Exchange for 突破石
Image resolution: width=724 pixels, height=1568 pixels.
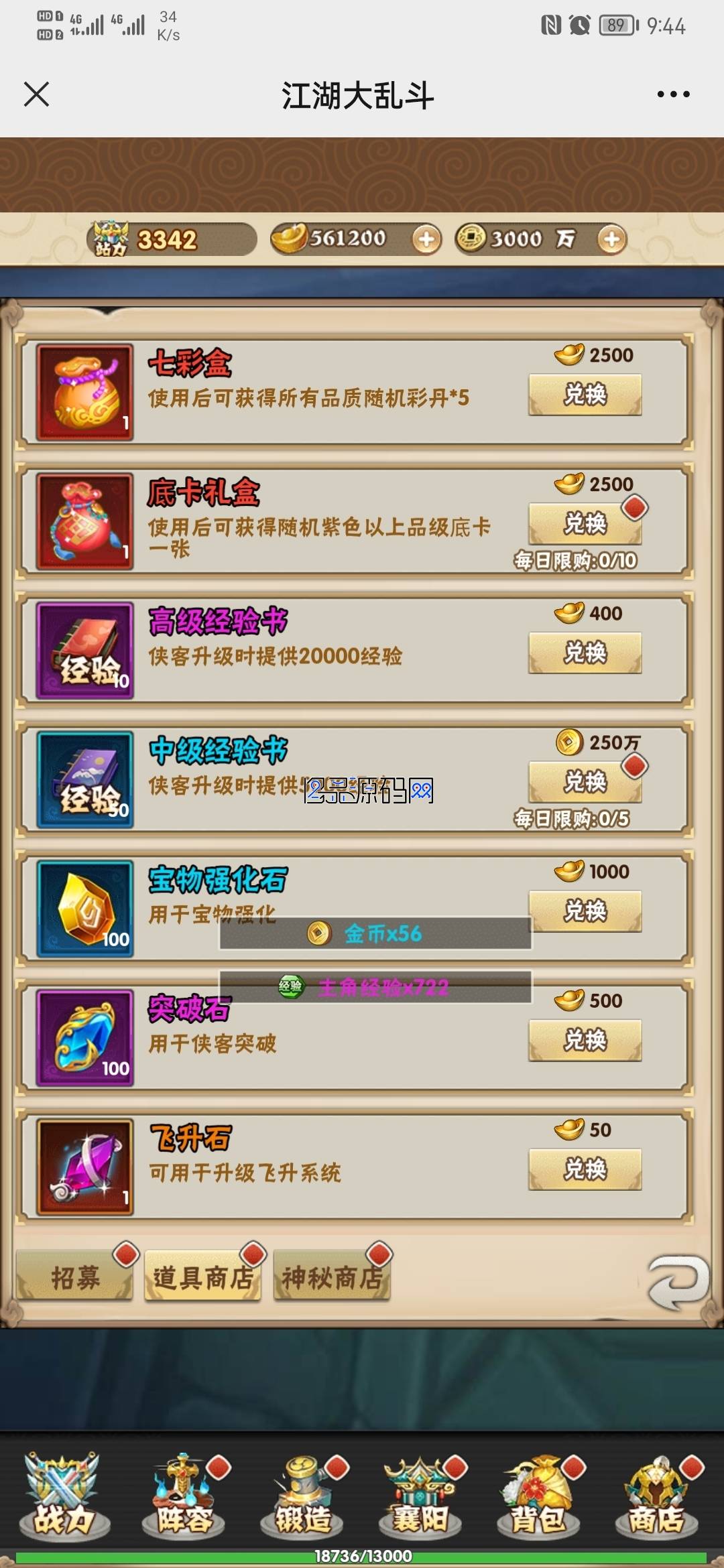(585, 1040)
